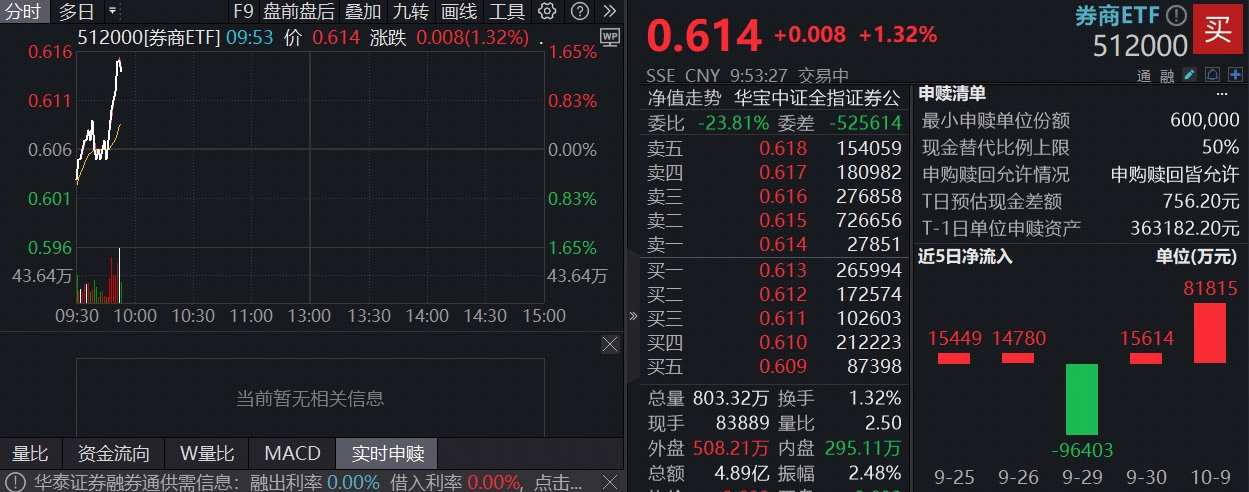Open the F9 detail view
The height and width of the screenshot is (492, 1249).
(x=243, y=12)
